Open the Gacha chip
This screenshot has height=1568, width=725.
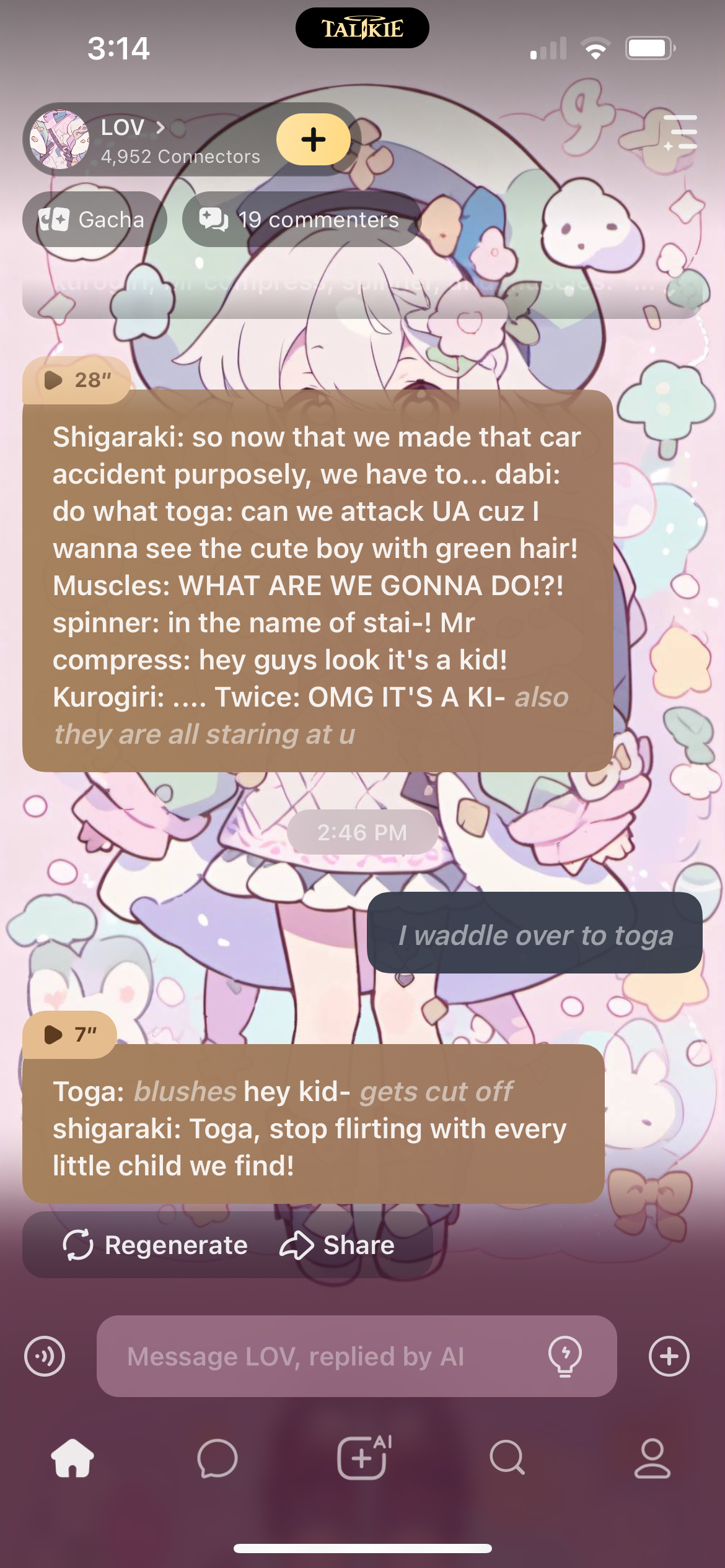click(94, 219)
